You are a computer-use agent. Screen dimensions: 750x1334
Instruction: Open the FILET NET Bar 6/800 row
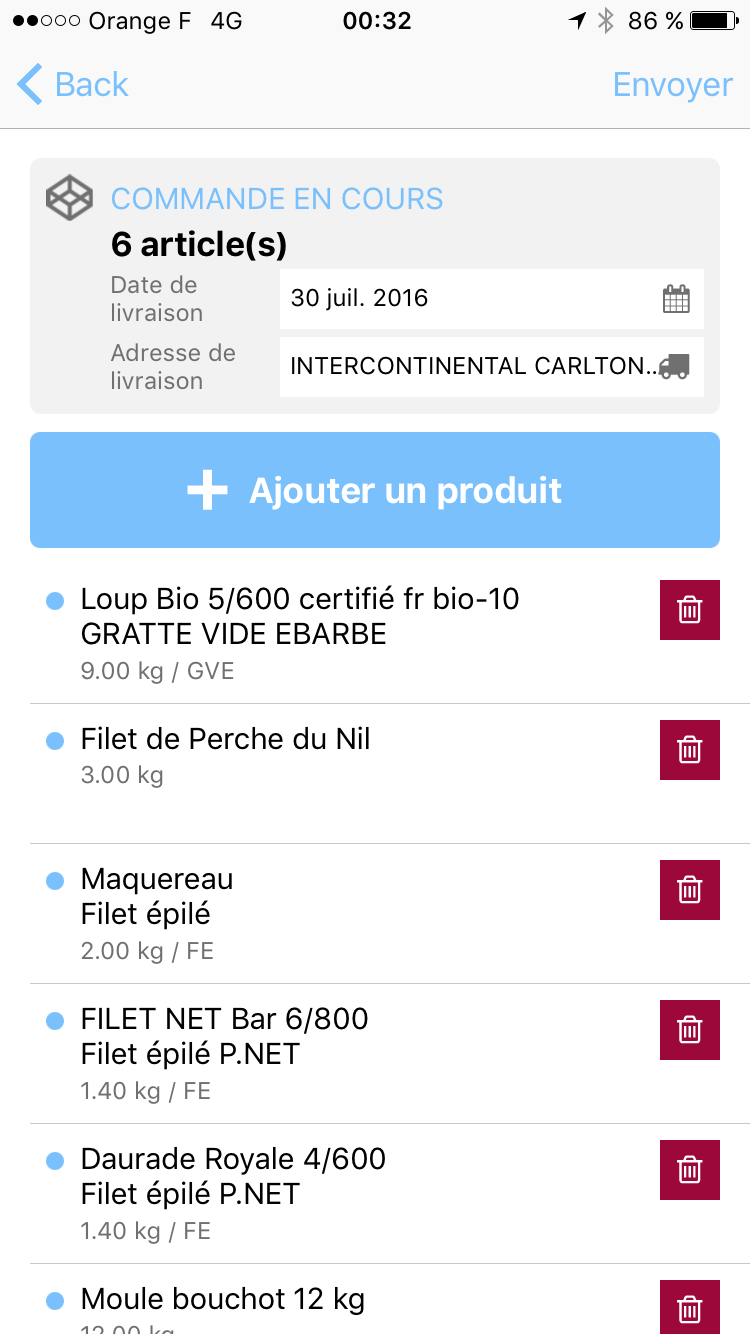tap(340, 1054)
